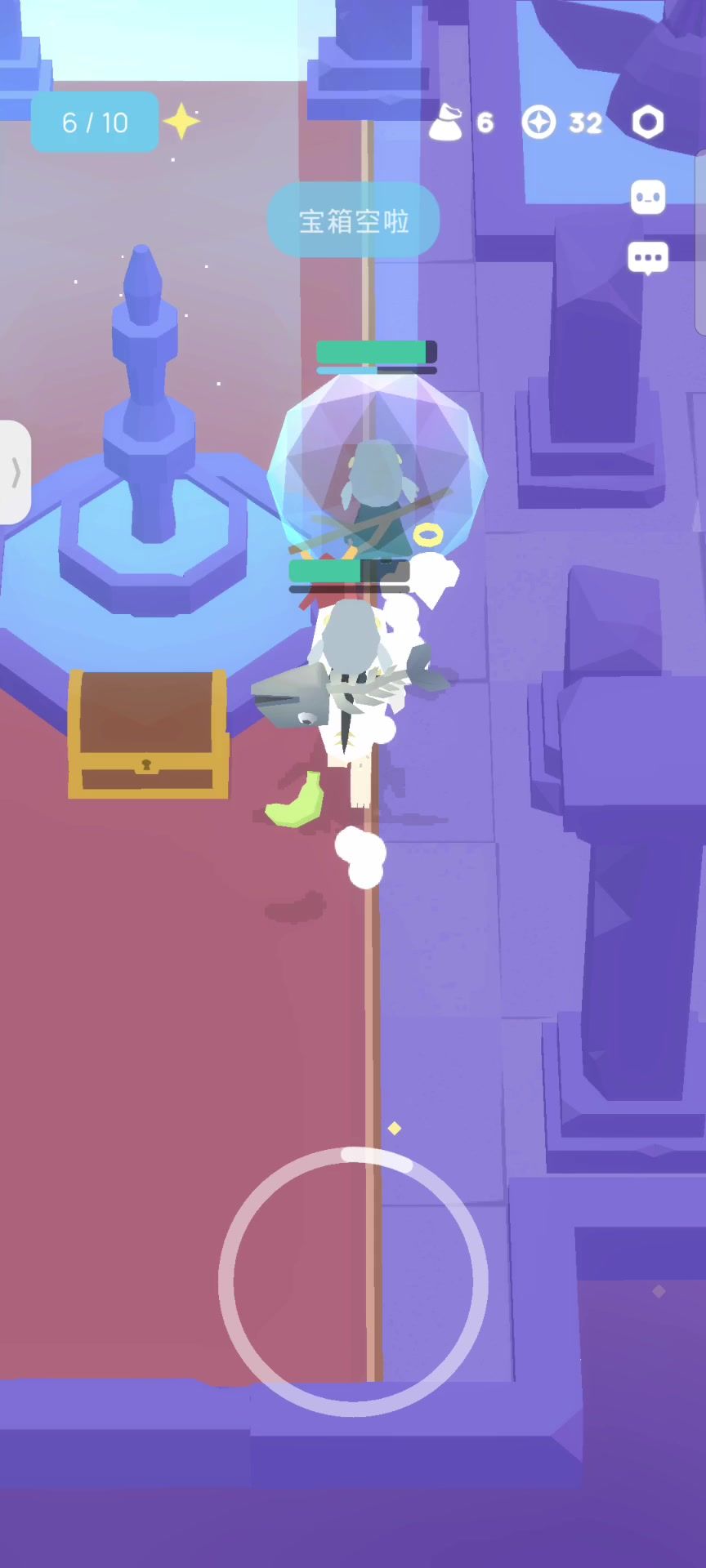Viewport: 706px width, 1568px height.
Task: Expand the left side panel arrow
Action: tap(15, 472)
